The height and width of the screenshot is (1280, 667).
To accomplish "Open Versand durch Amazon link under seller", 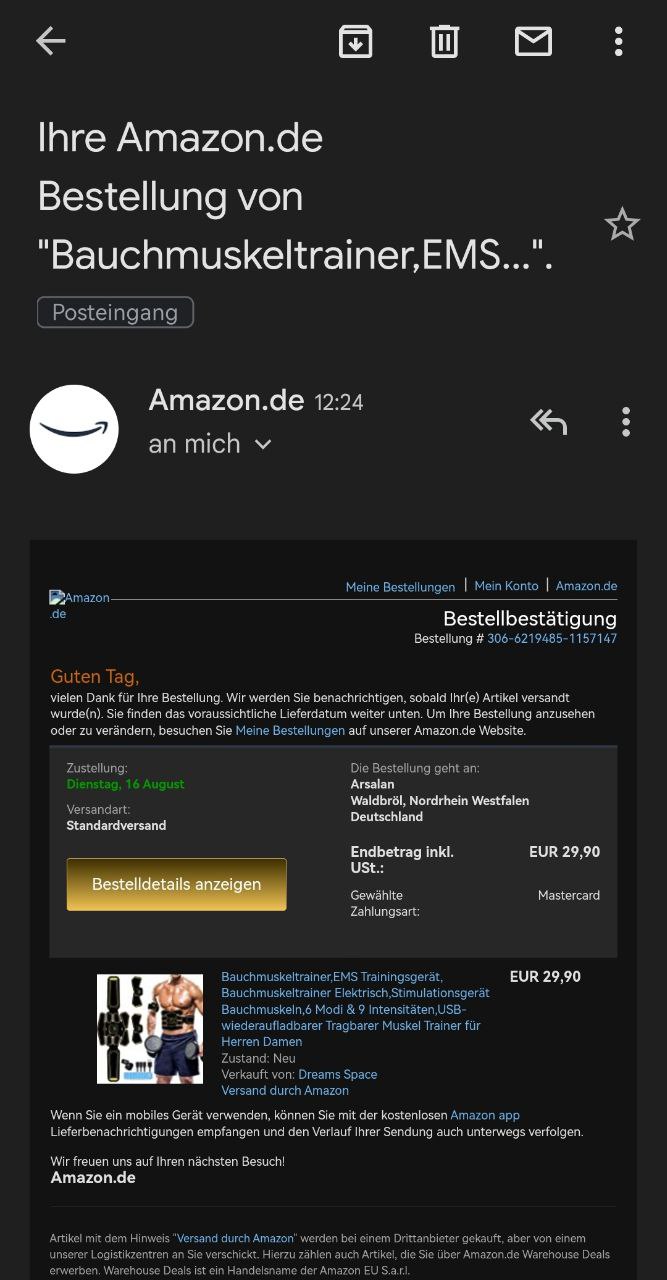I will pyautogui.click(x=285, y=1090).
